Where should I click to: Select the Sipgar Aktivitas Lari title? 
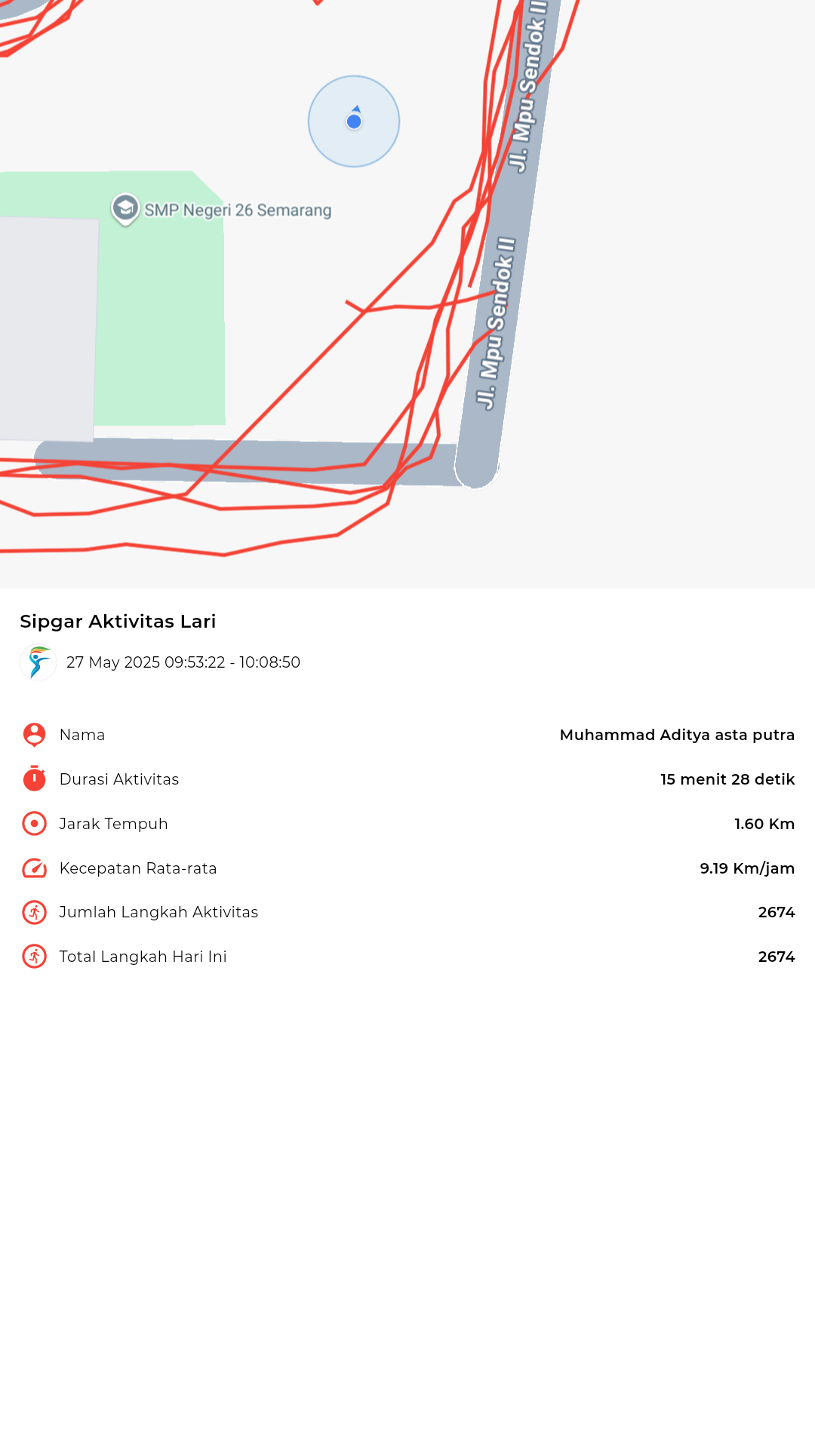pyautogui.click(x=118, y=622)
